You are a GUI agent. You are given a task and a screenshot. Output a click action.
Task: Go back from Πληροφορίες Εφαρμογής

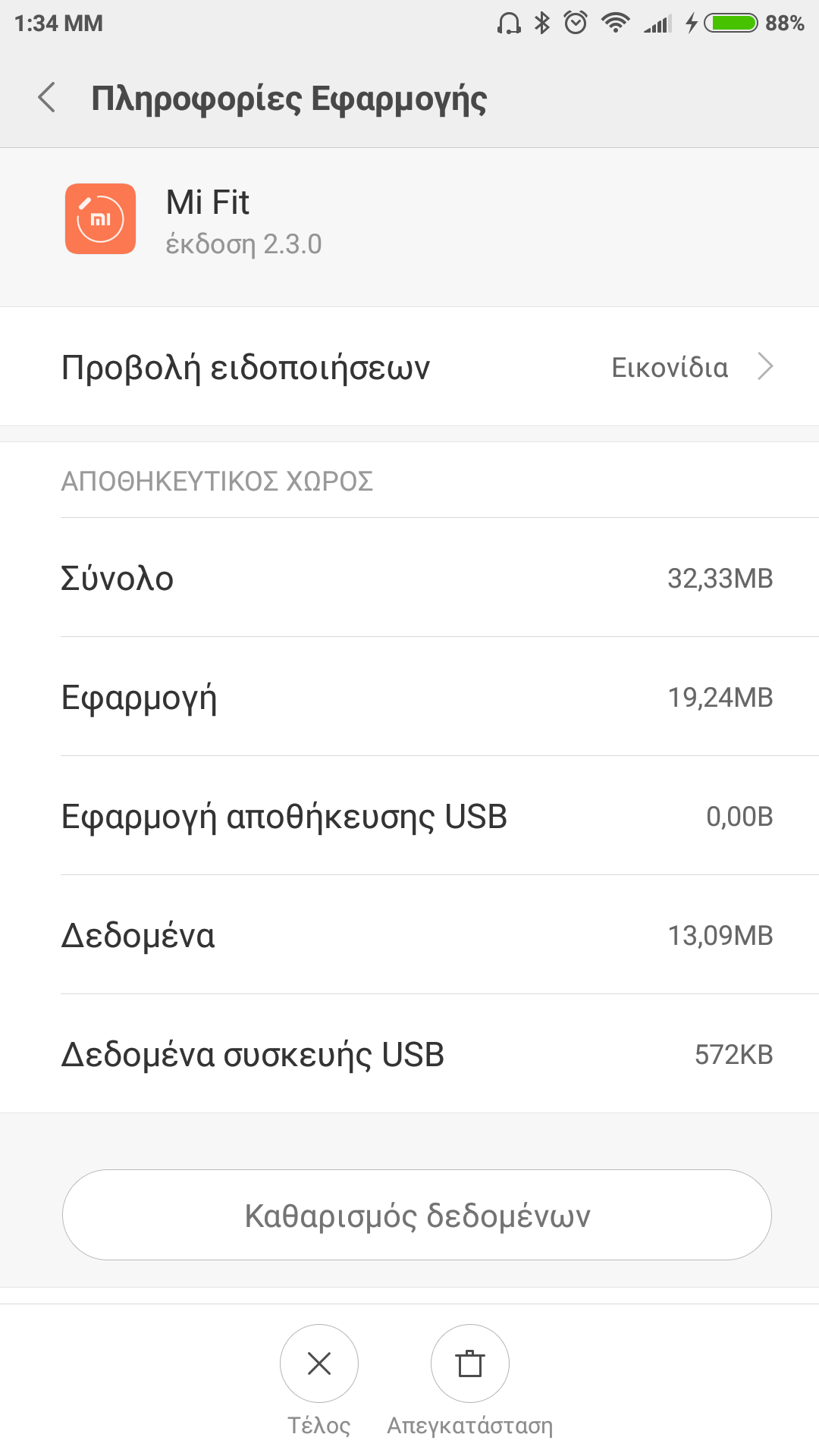click(47, 98)
